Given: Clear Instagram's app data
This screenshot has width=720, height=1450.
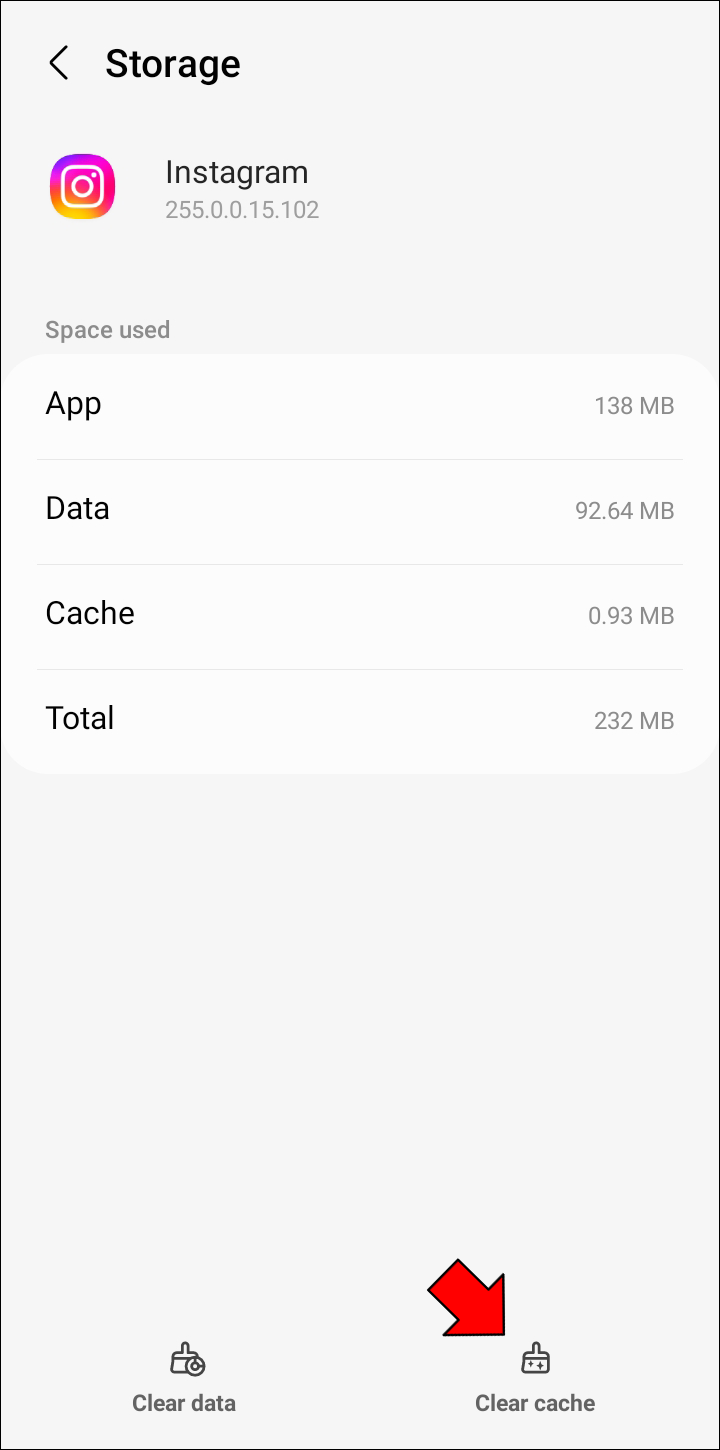Looking at the screenshot, I should pos(185,1379).
